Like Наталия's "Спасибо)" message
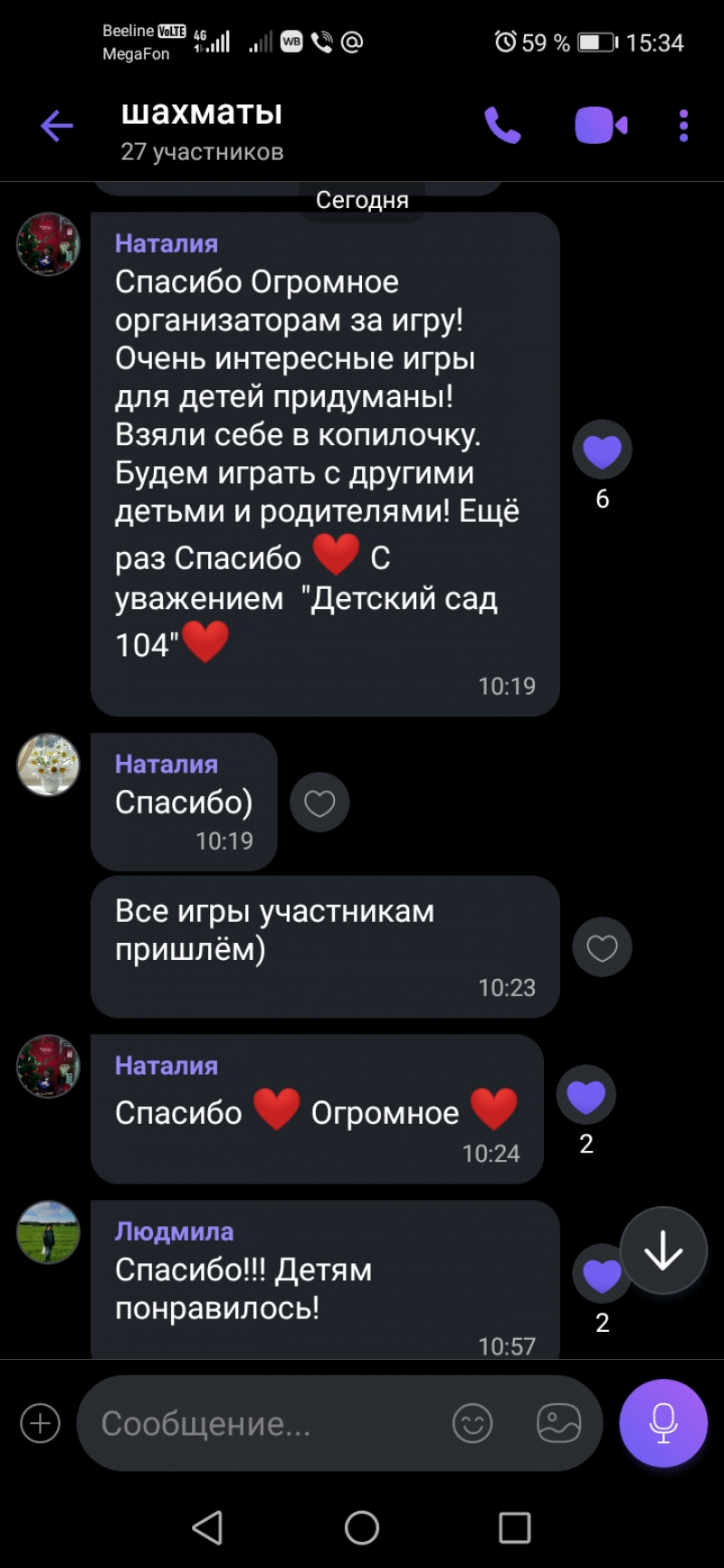724x1568 pixels. point(319,803)
